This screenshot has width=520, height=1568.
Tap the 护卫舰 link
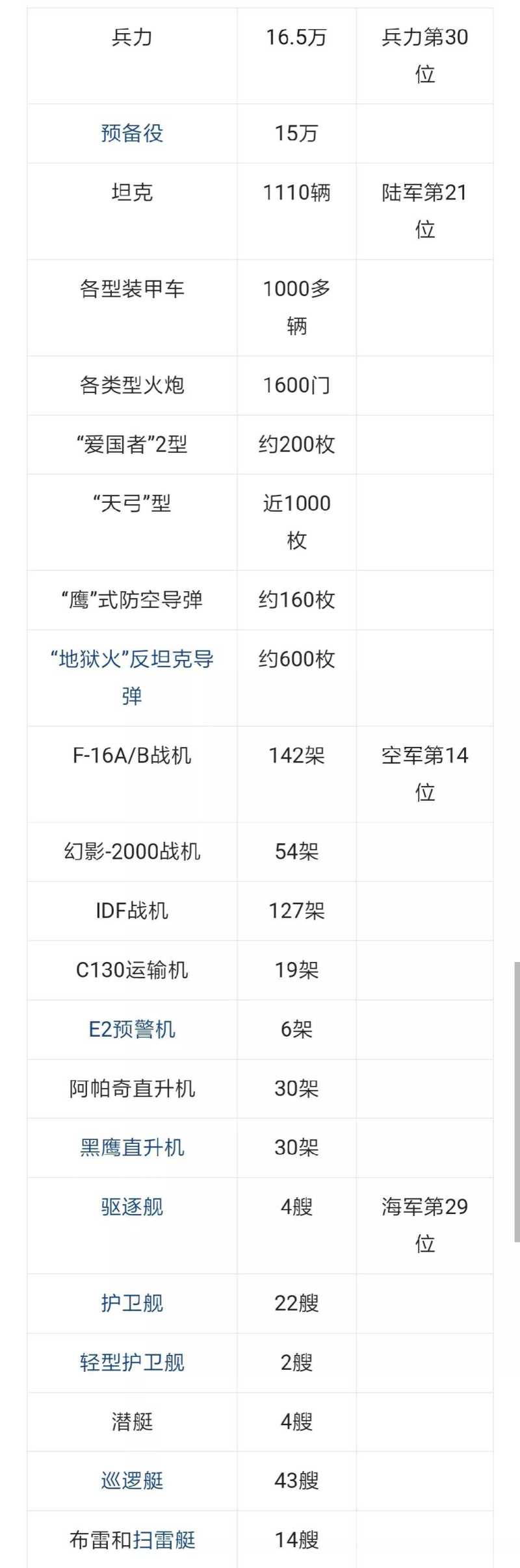tap(132, 1303)
